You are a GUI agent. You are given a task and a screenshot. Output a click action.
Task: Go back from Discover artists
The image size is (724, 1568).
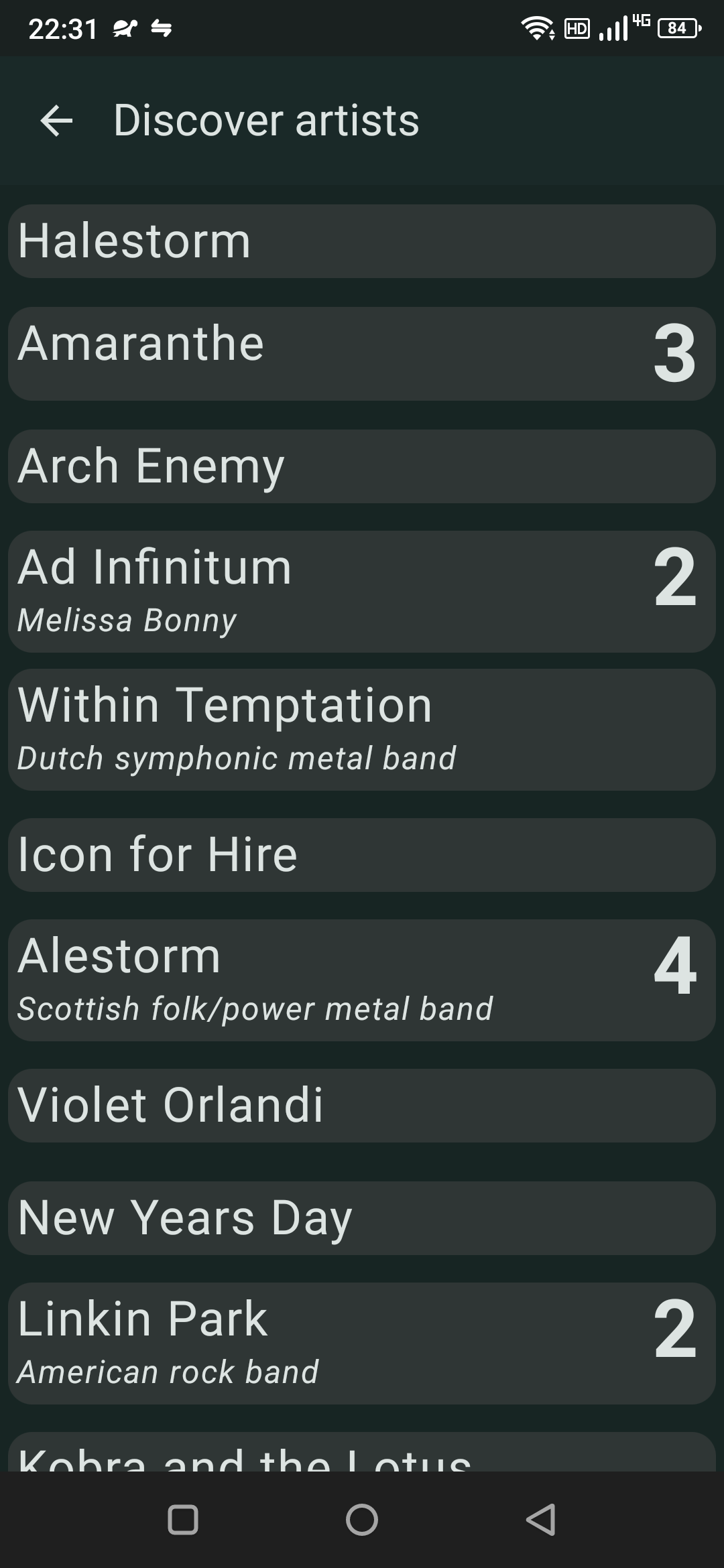pyautogui.click(x=56, y=121)
